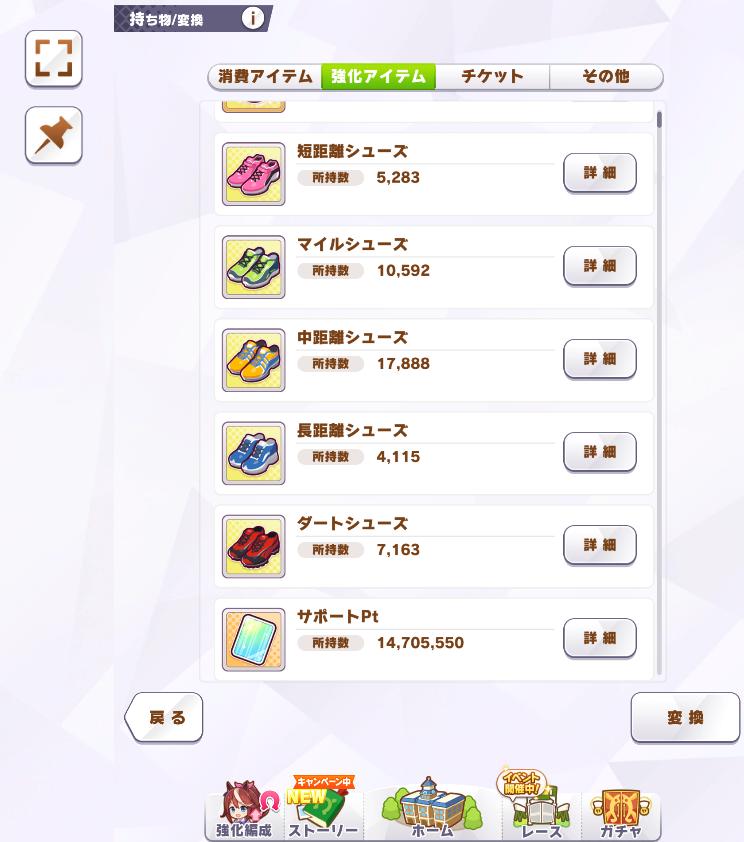744x842 pixels.
Task: Open the レース section
Action: 540,812
